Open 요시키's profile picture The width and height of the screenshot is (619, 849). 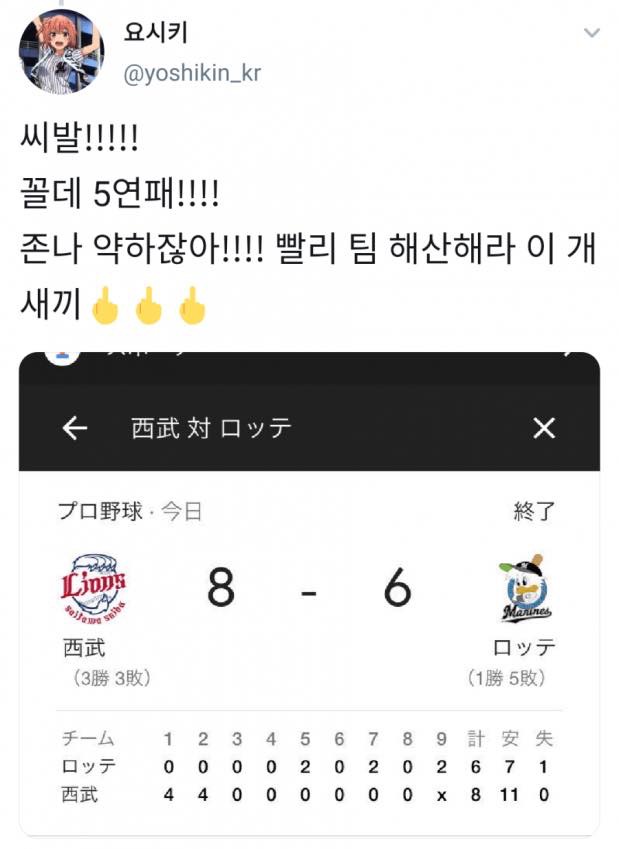click(61, 52)
